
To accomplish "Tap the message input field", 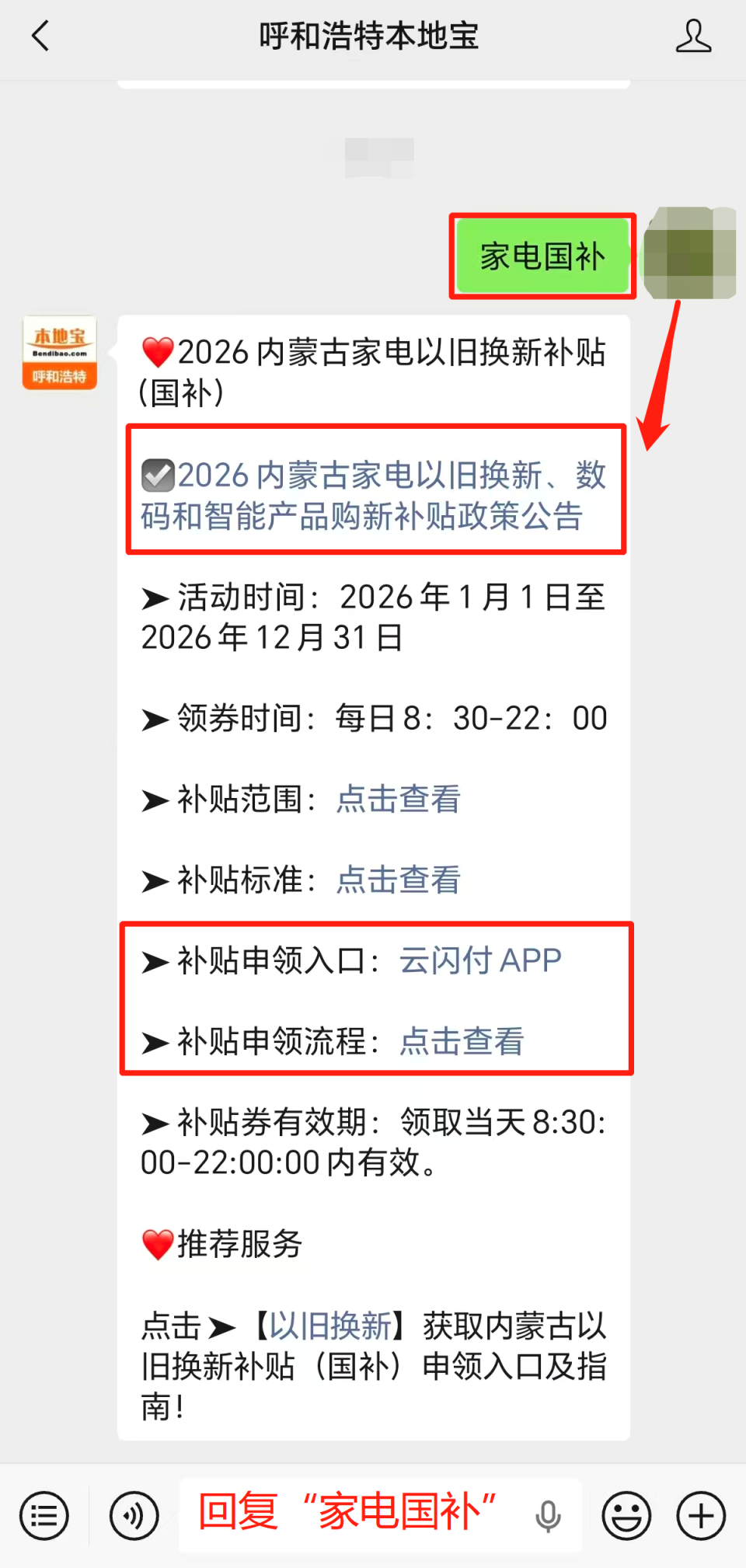I will [350, 1515].
